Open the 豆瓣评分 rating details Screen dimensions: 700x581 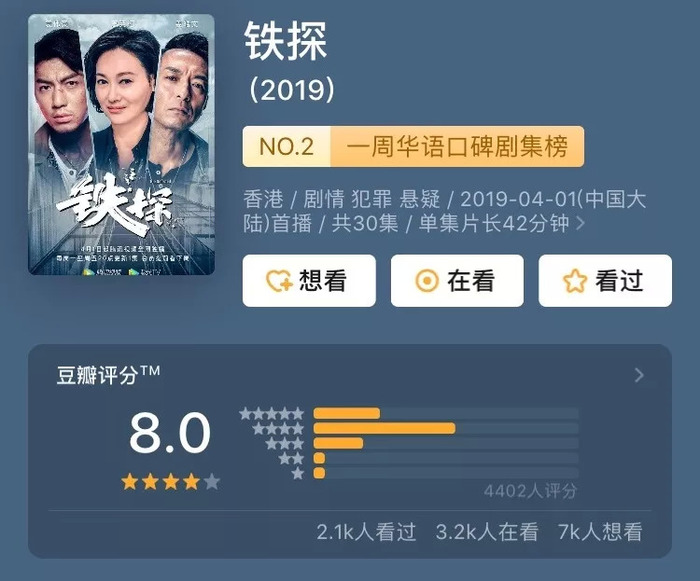point(639,376)
